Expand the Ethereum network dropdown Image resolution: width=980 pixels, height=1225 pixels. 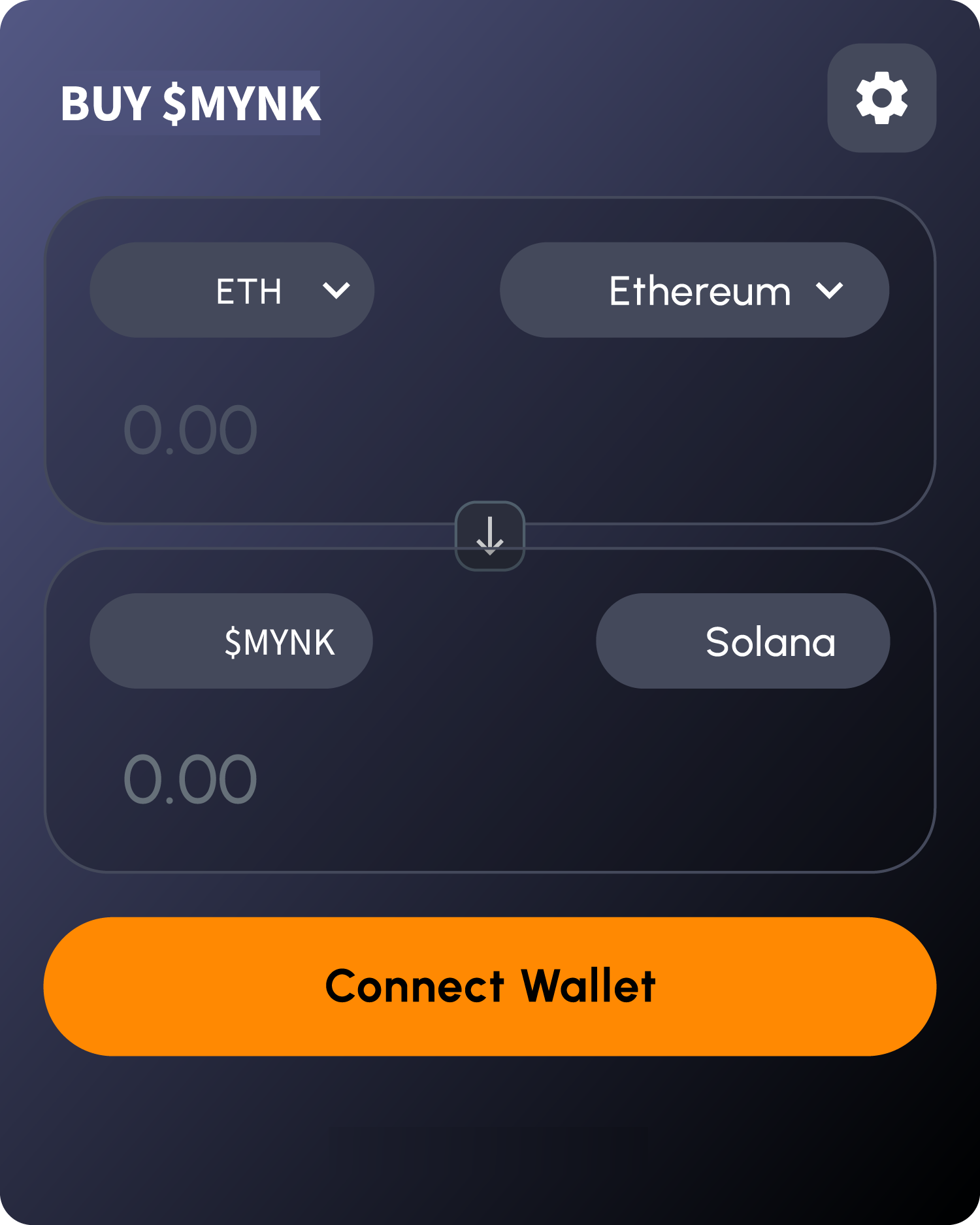[x=694, y=290]
